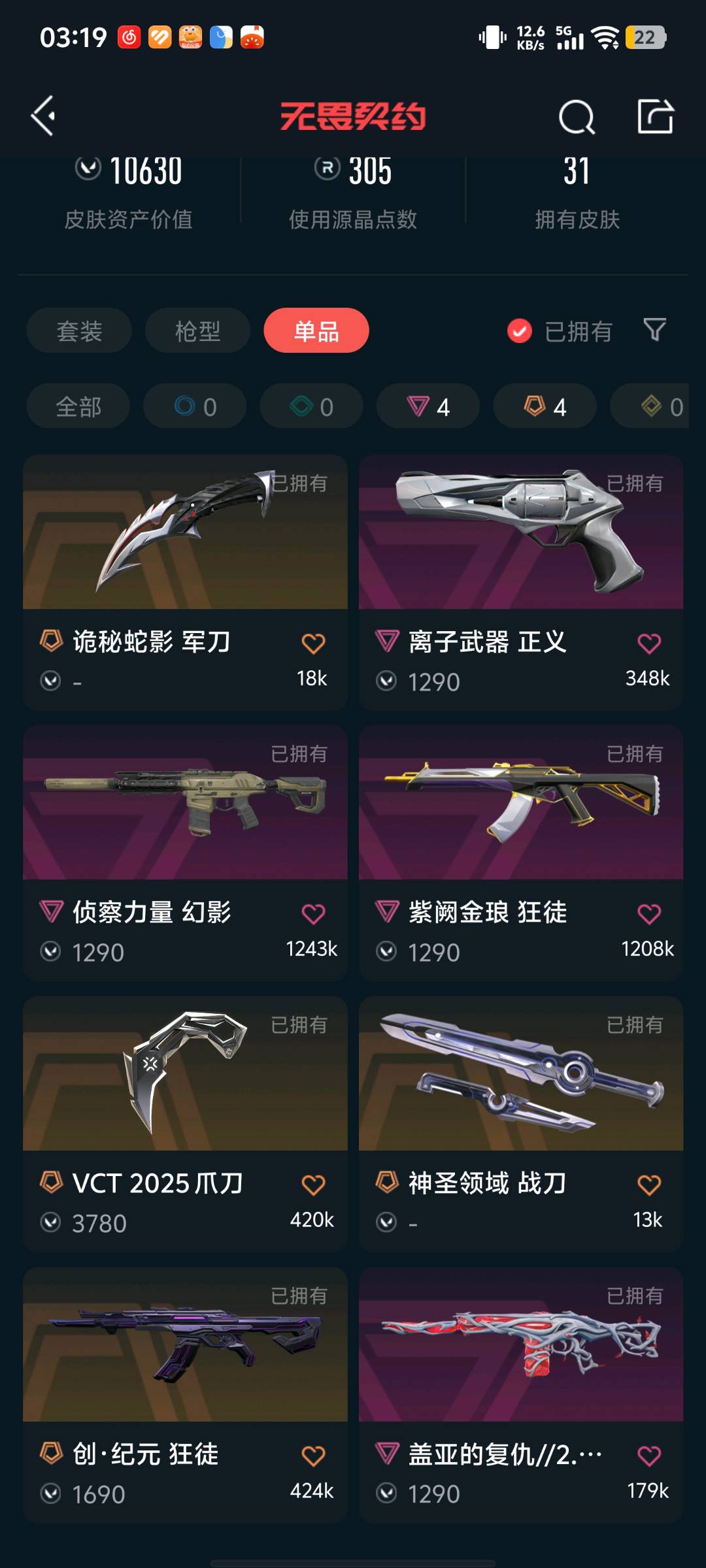Select the 单品 tab
The width and height of the screenshot is (706, 1568).
(316, 331)
